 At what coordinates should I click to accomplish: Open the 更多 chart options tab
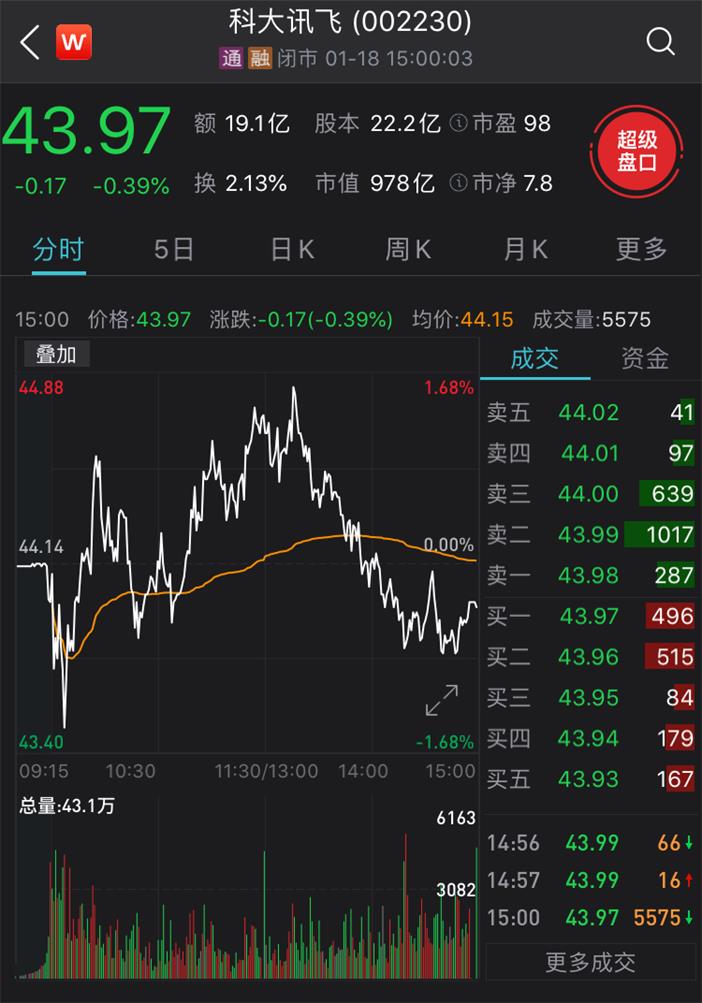click(641, 249)
